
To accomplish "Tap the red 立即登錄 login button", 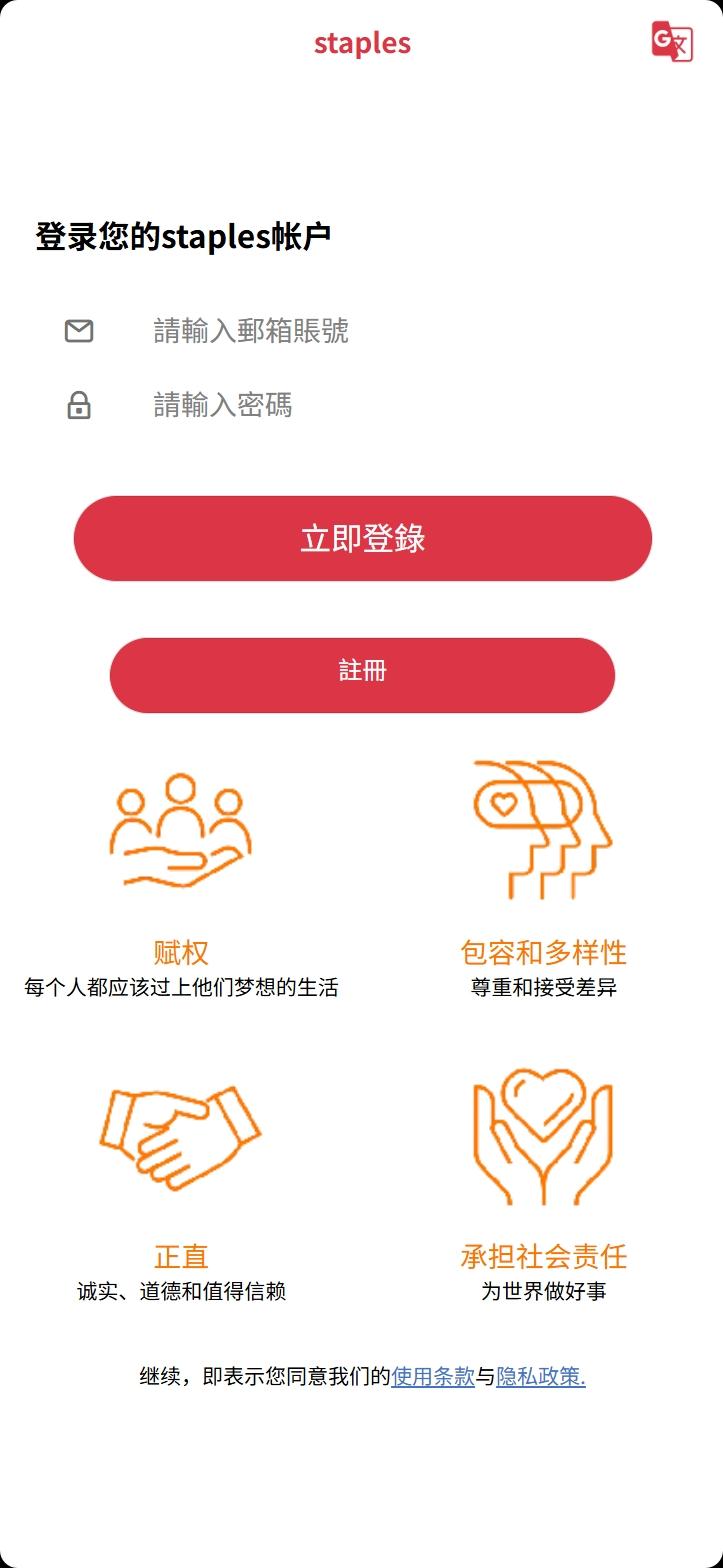I will tap(362, 538).
